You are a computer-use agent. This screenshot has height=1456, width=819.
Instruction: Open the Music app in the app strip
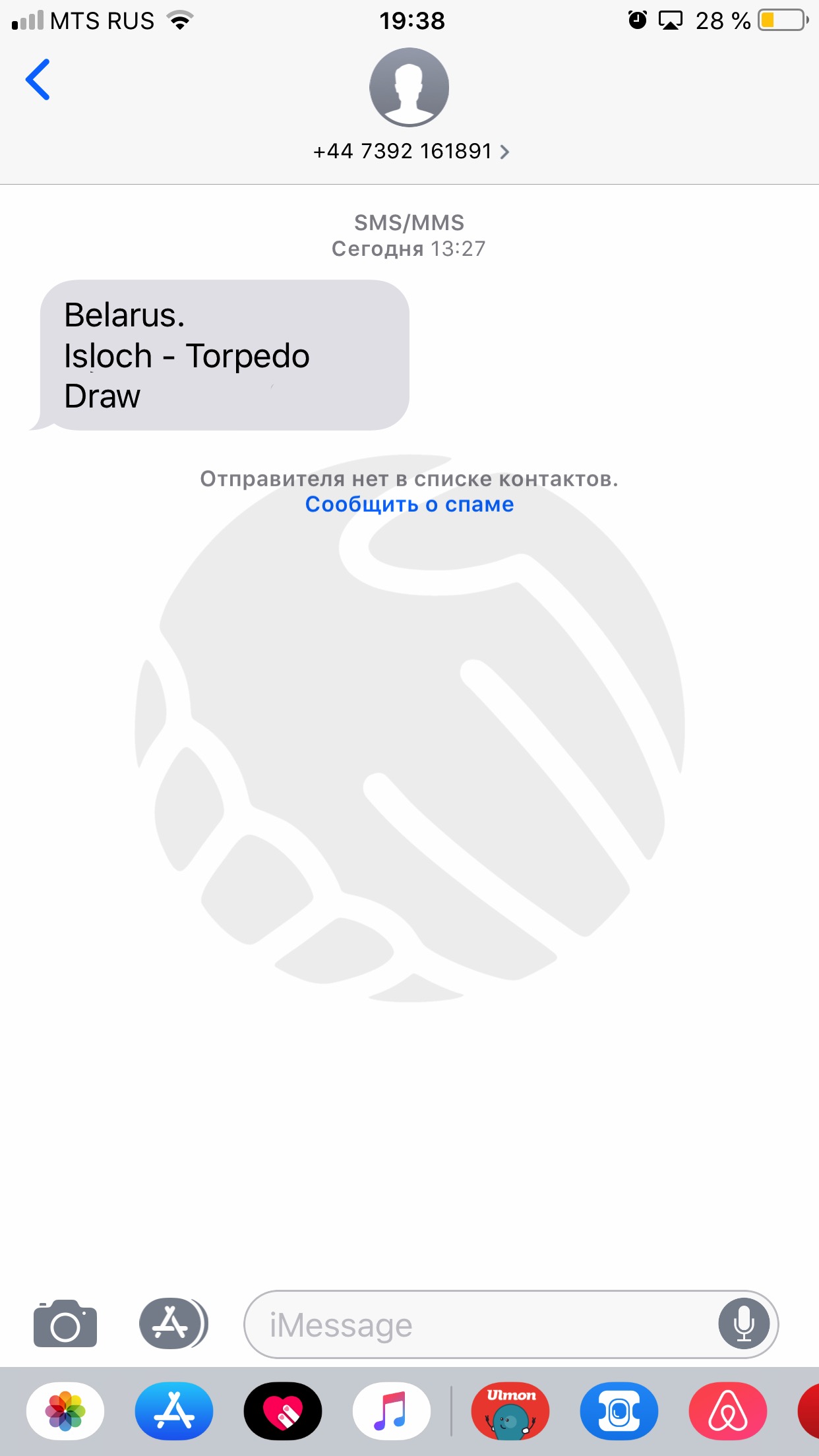392,1411
